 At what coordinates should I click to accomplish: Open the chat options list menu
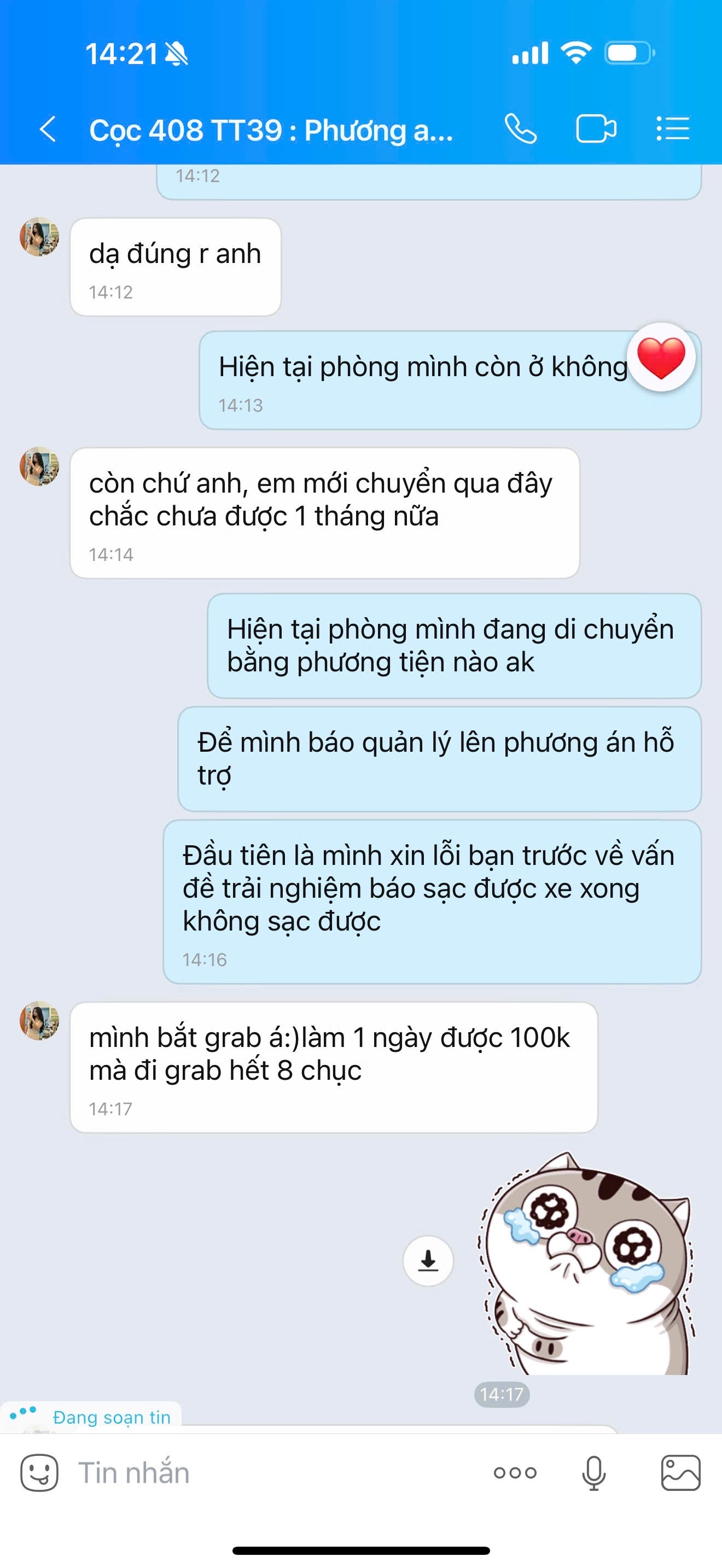[673, 129]
